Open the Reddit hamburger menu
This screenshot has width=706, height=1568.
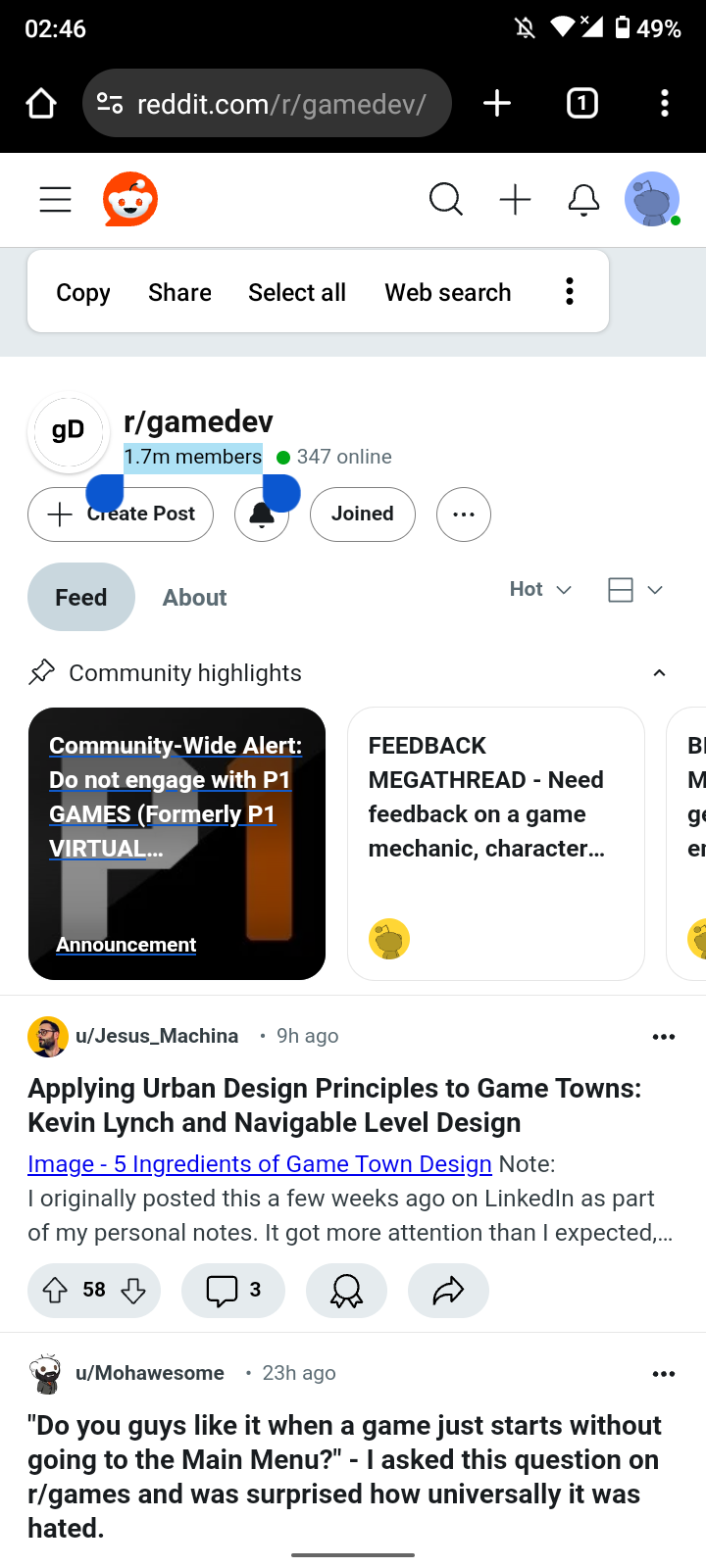click(x=56, y=200)
